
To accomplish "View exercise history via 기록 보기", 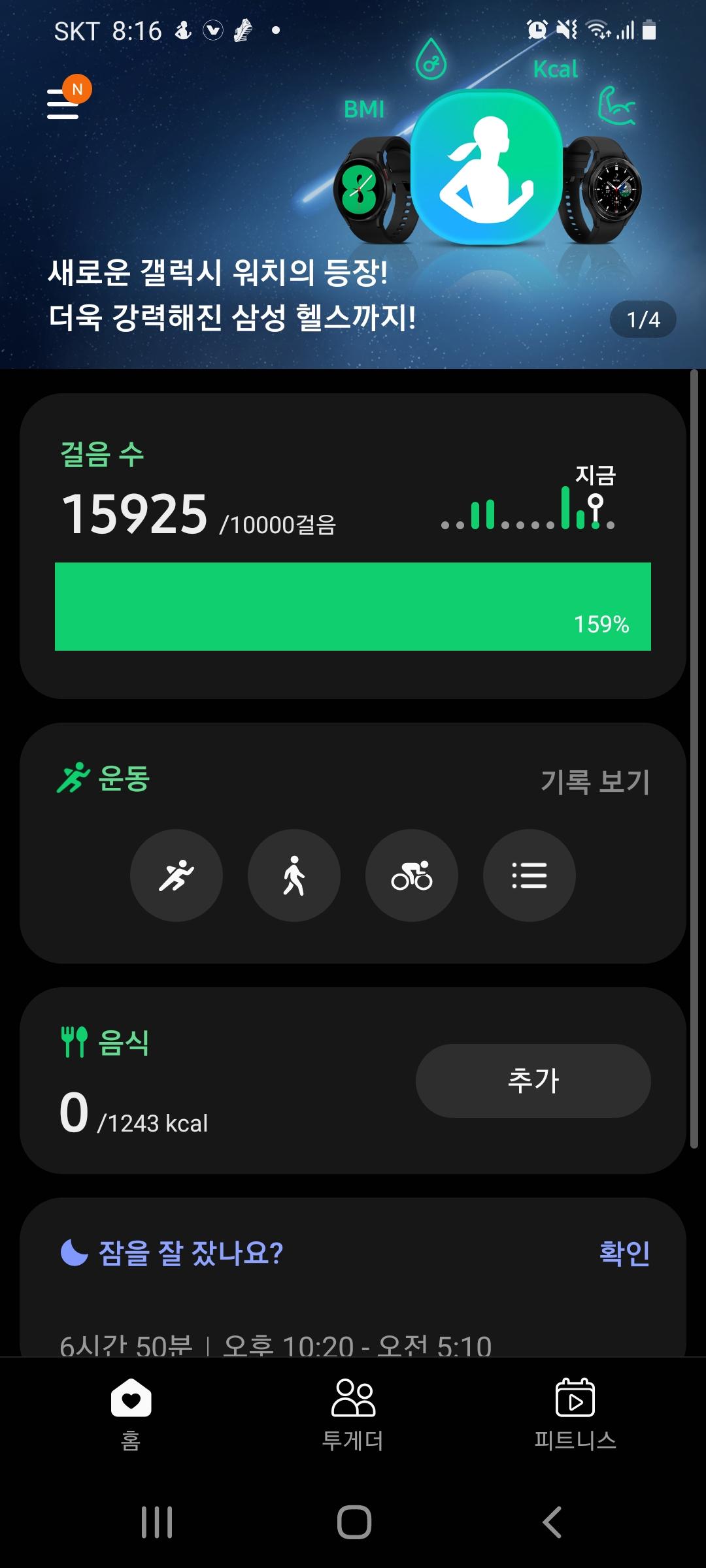I will pos(595,781).
